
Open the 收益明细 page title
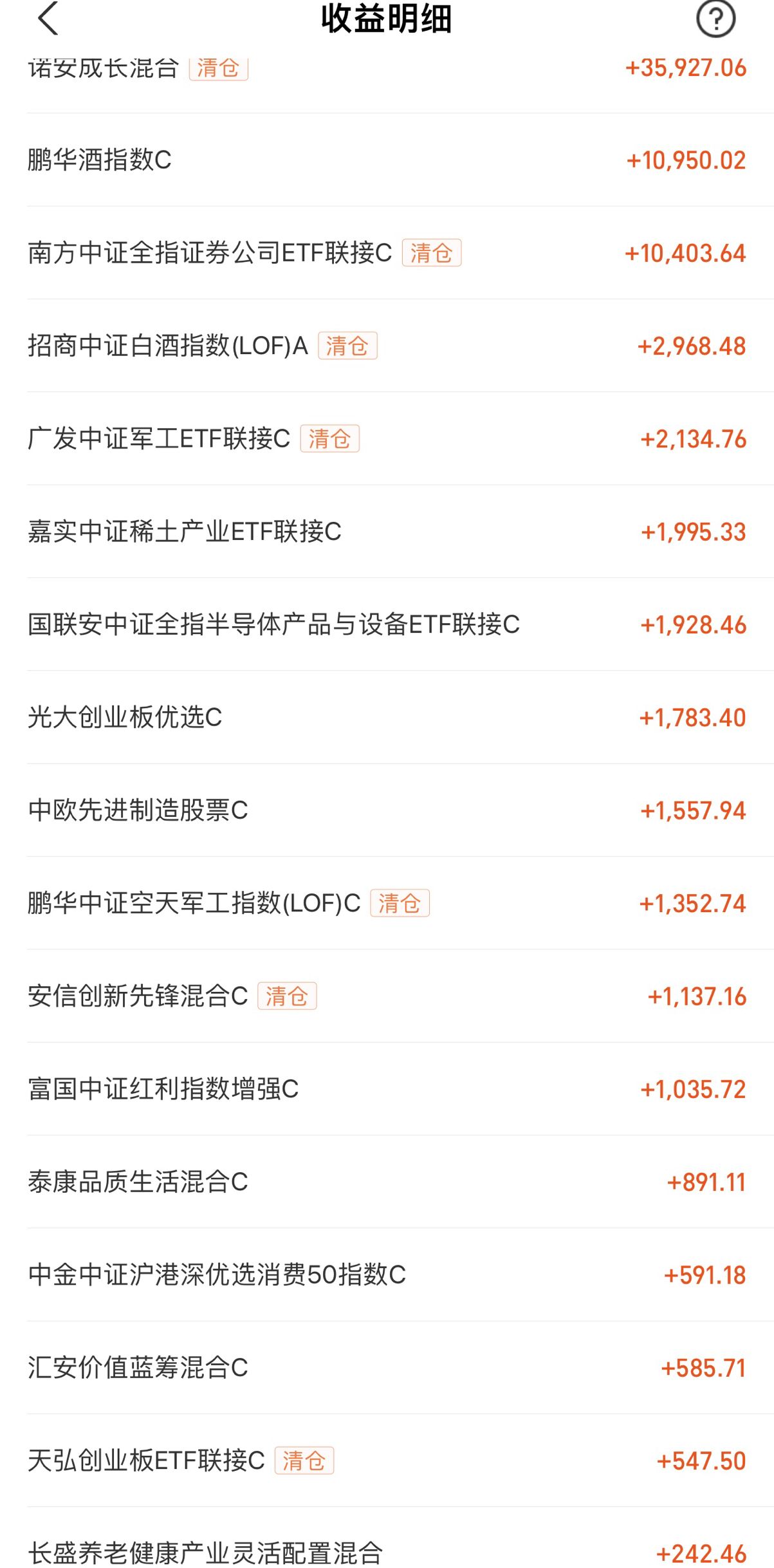(x=386, y=19)
